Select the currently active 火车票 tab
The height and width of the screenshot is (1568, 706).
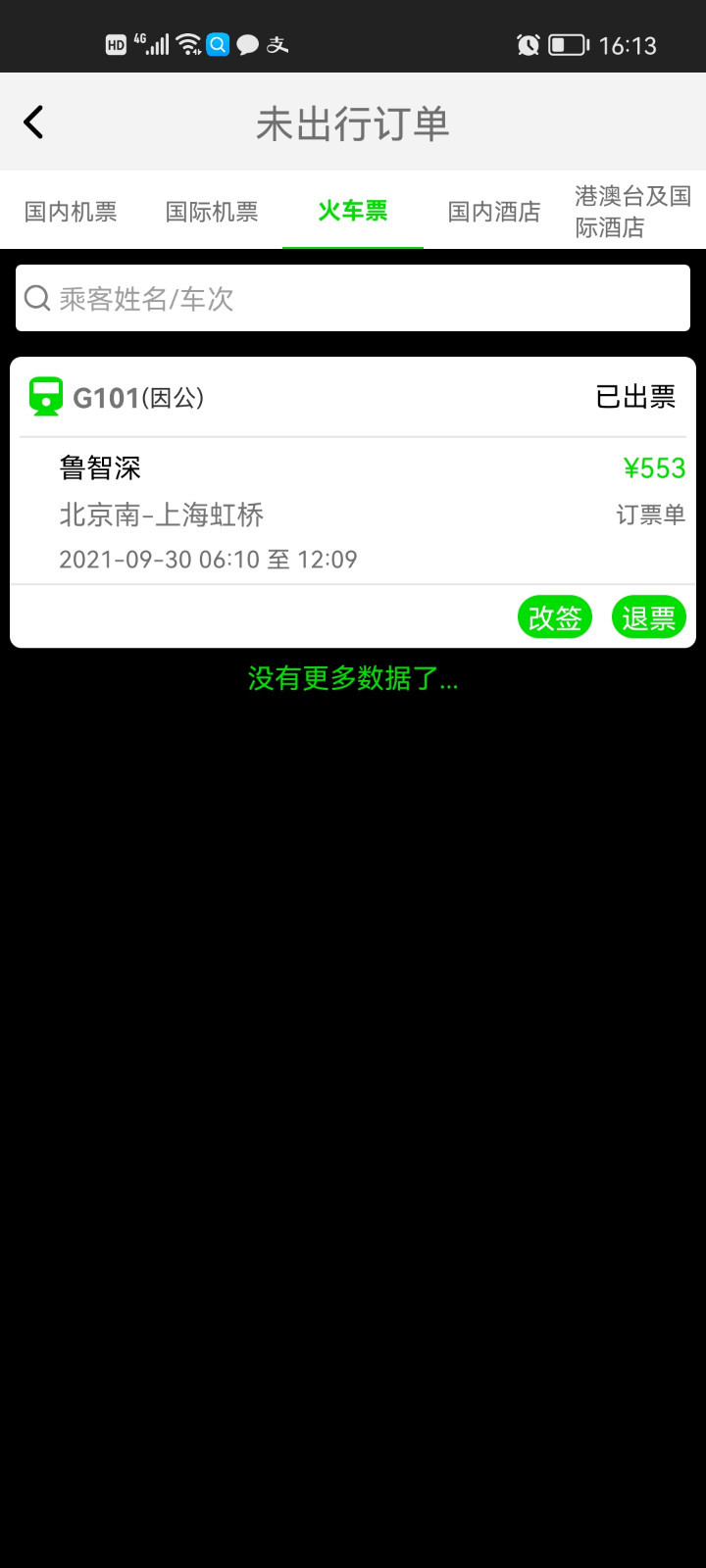(352, 210)
